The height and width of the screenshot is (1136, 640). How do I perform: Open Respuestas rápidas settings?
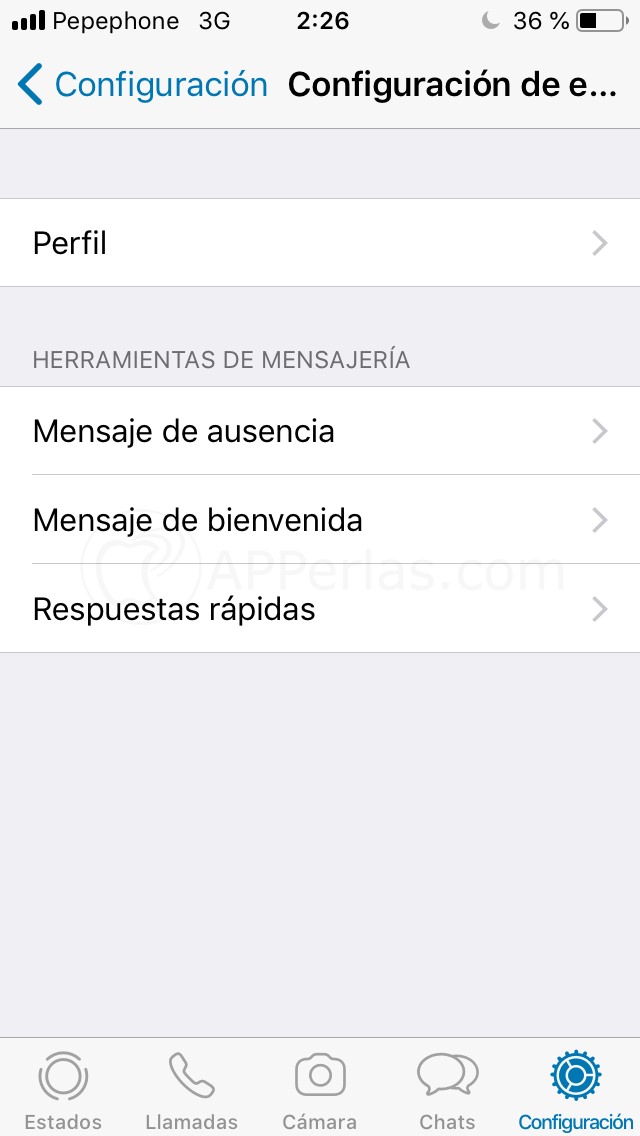click(320, 608)
